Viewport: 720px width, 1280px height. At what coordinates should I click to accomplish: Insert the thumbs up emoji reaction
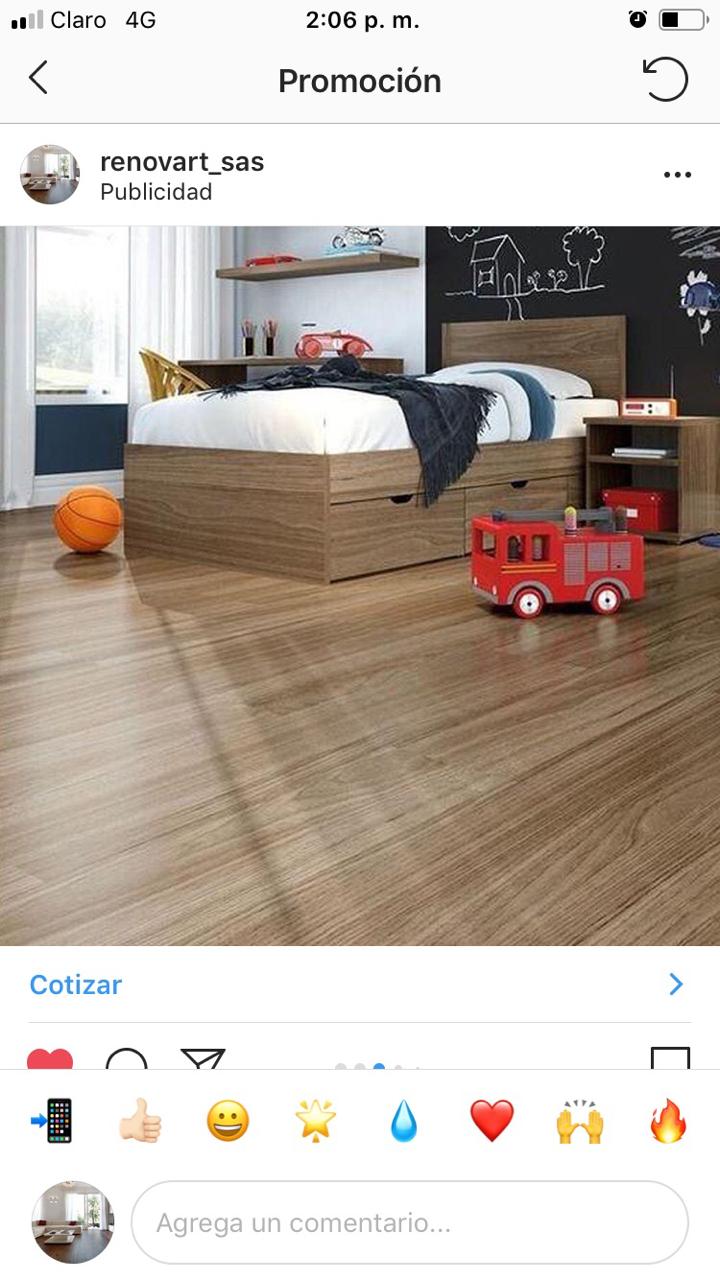coord(140,1121)
